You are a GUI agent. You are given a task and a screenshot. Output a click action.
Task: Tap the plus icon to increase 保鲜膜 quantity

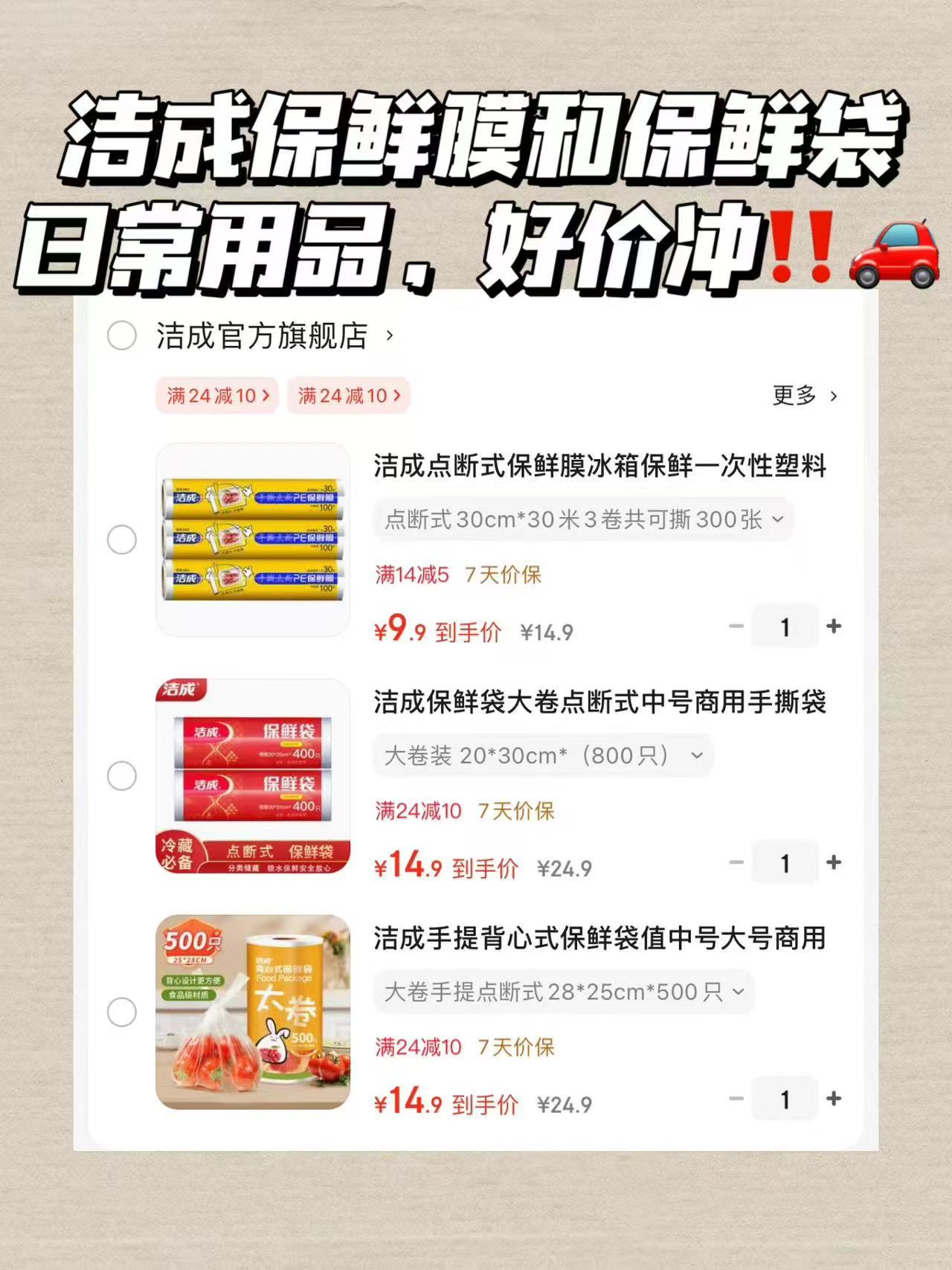(x=832, y=627)
